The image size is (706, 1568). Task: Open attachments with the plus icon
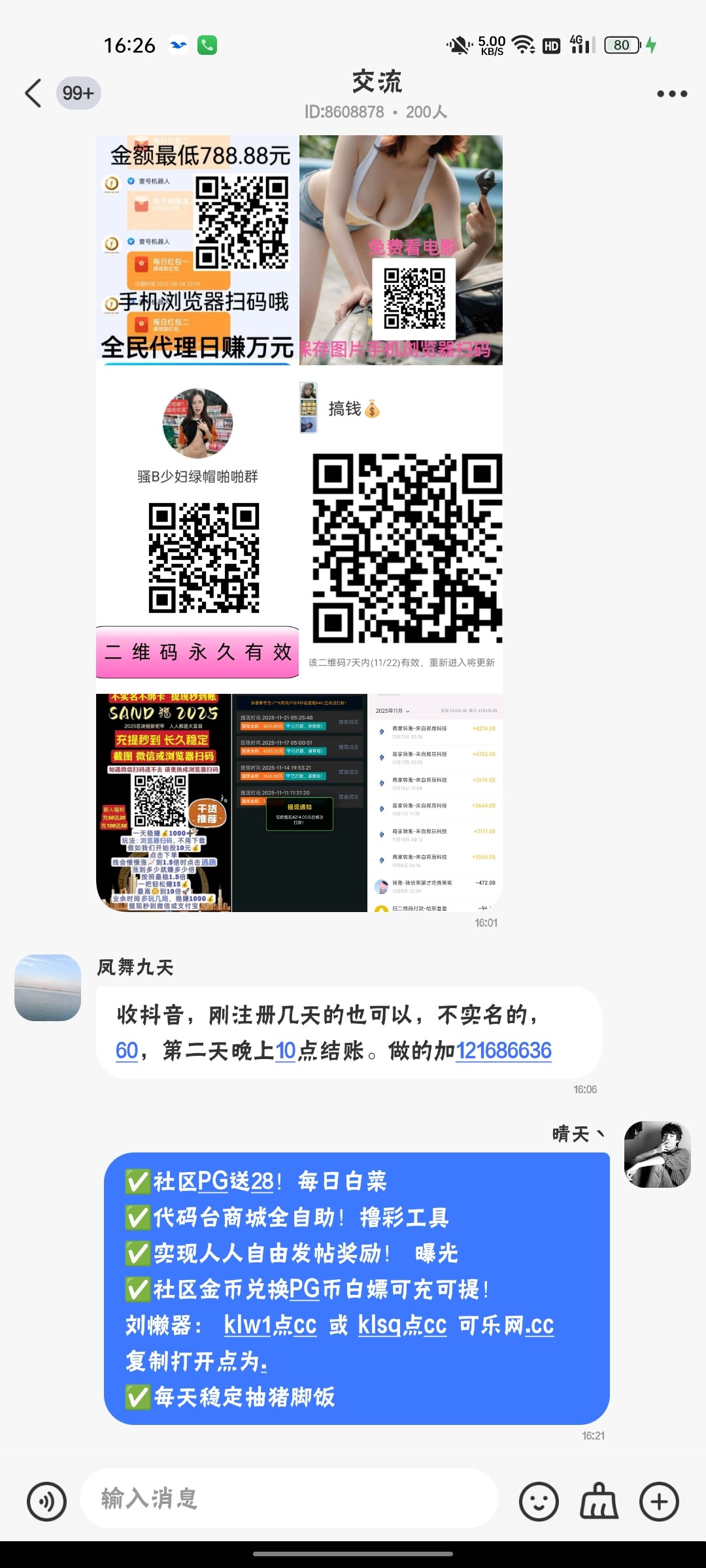tap(657, 1499)
